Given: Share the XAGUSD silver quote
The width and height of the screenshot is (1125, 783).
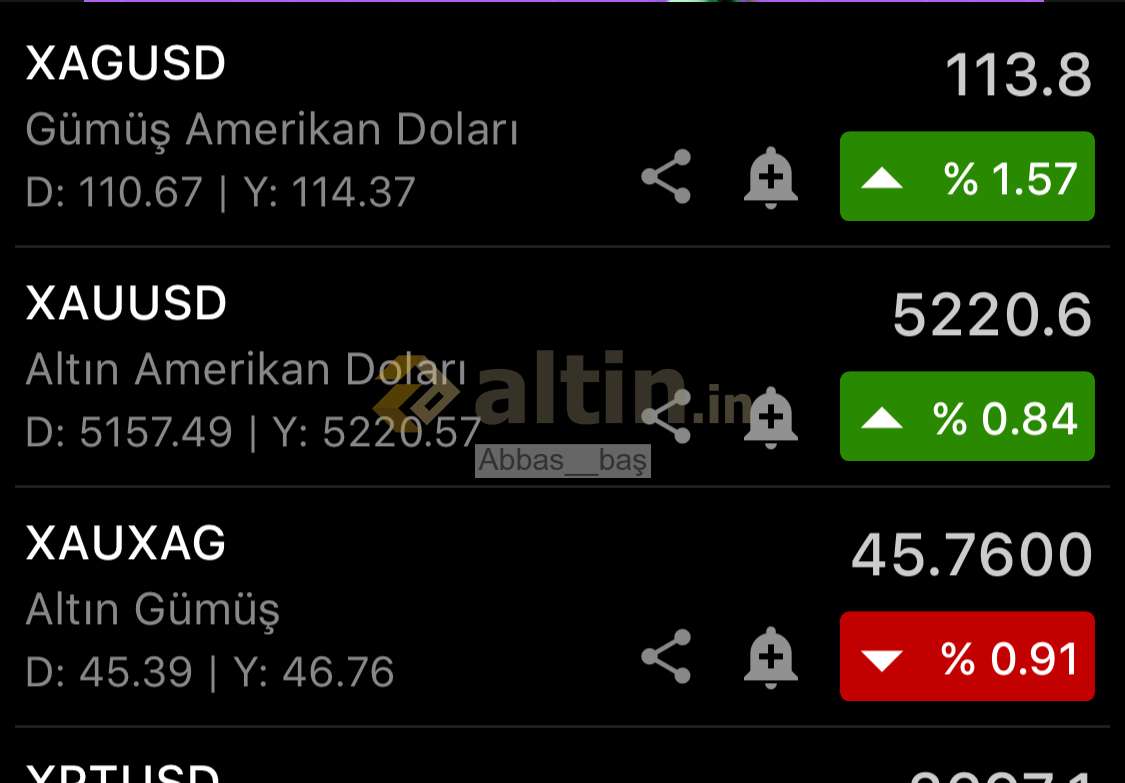Looking at the screenshot, I should (x=666, y=177).
